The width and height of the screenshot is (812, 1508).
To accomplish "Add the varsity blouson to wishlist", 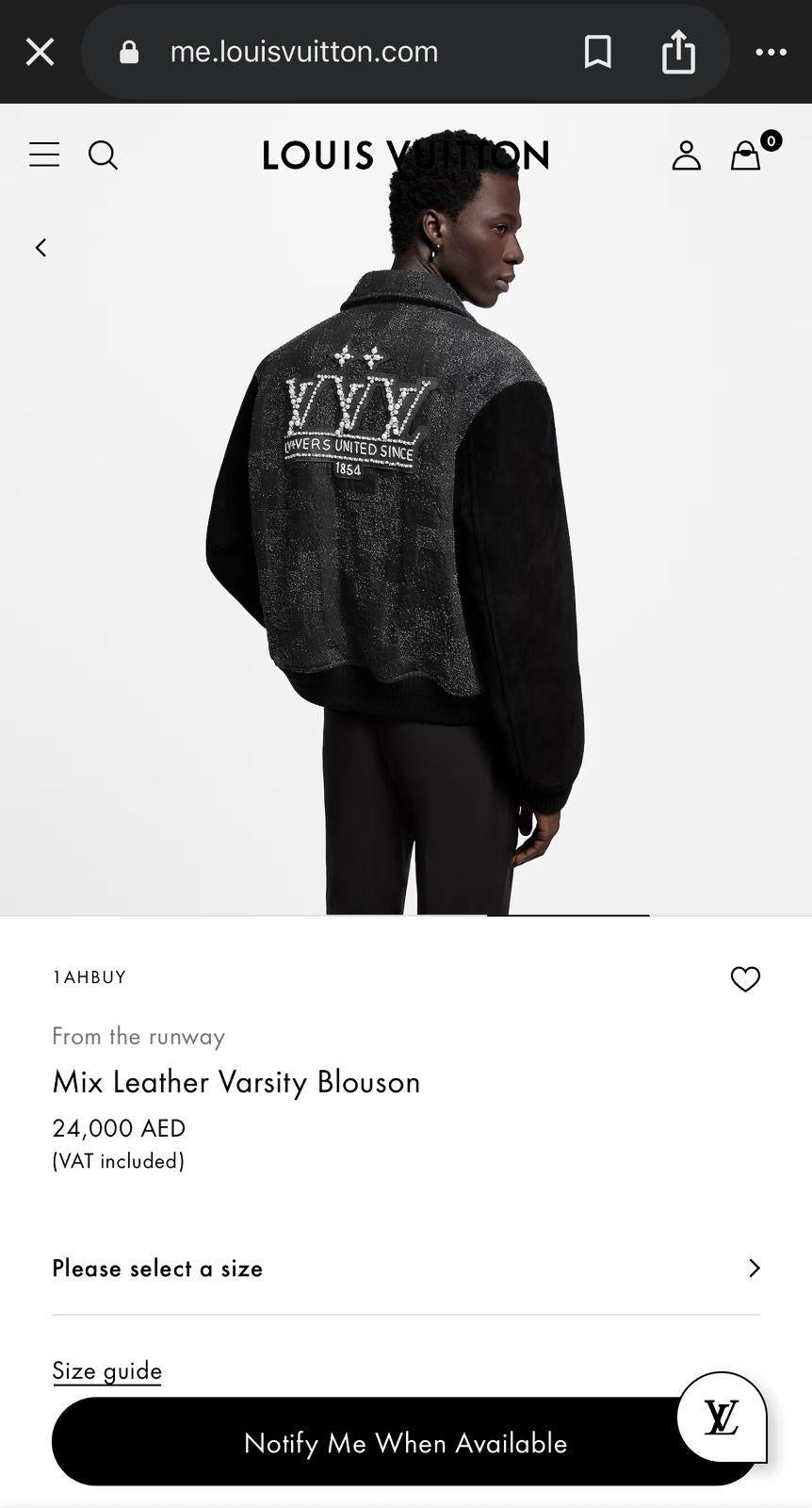I will (745, 979).
